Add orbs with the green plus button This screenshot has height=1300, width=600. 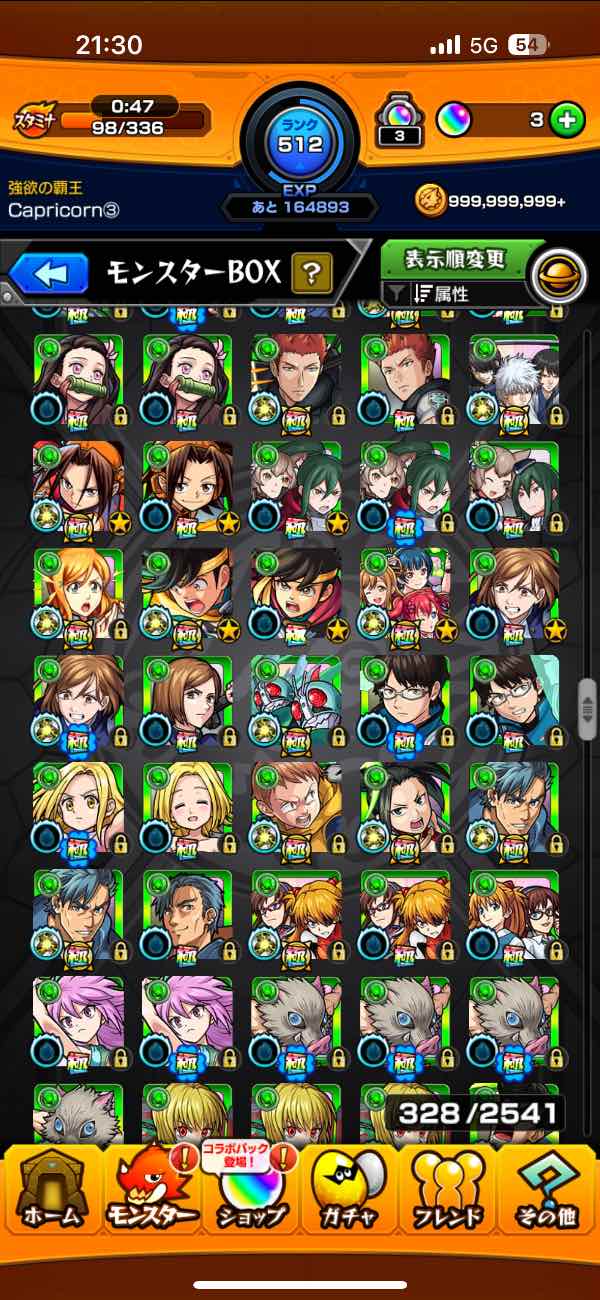coord(567,121)
